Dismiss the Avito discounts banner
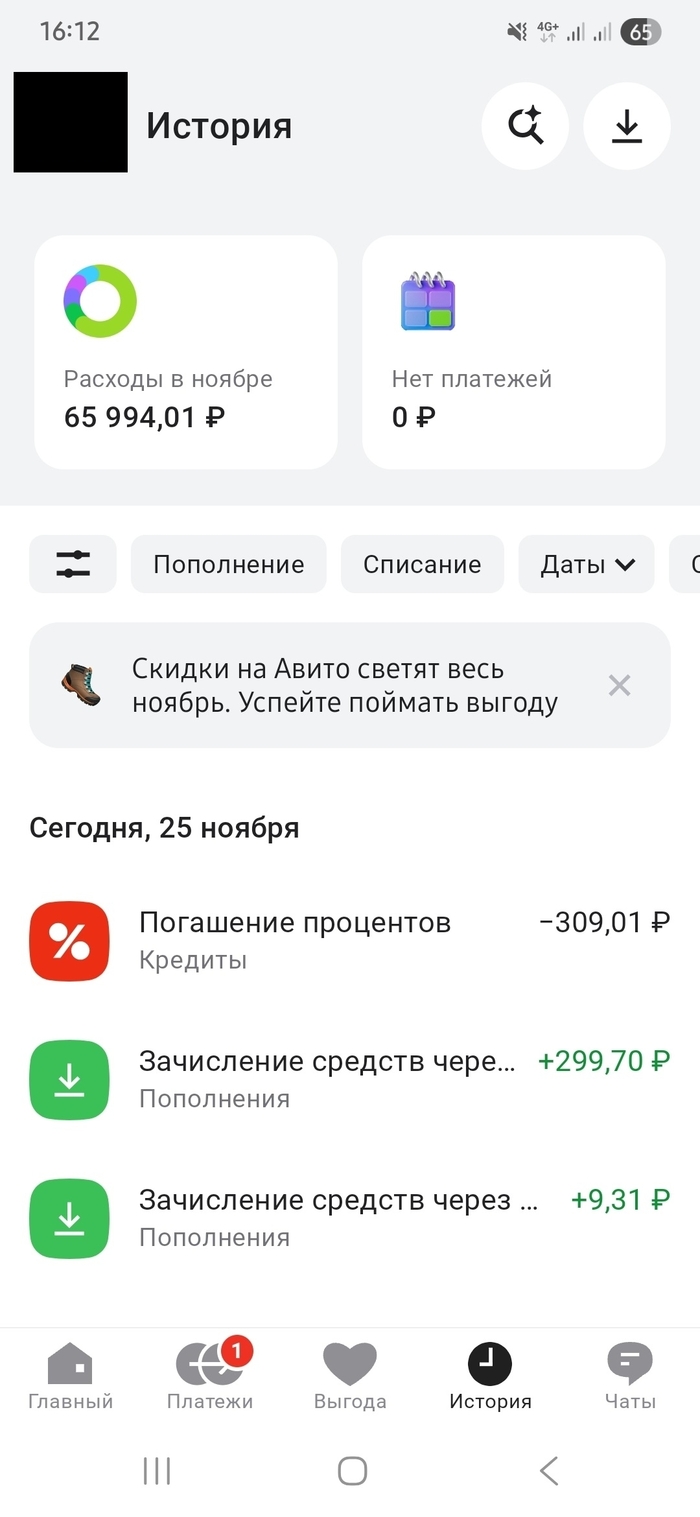This screenshot has height=1517, width=700. click(x=620, y=685)
